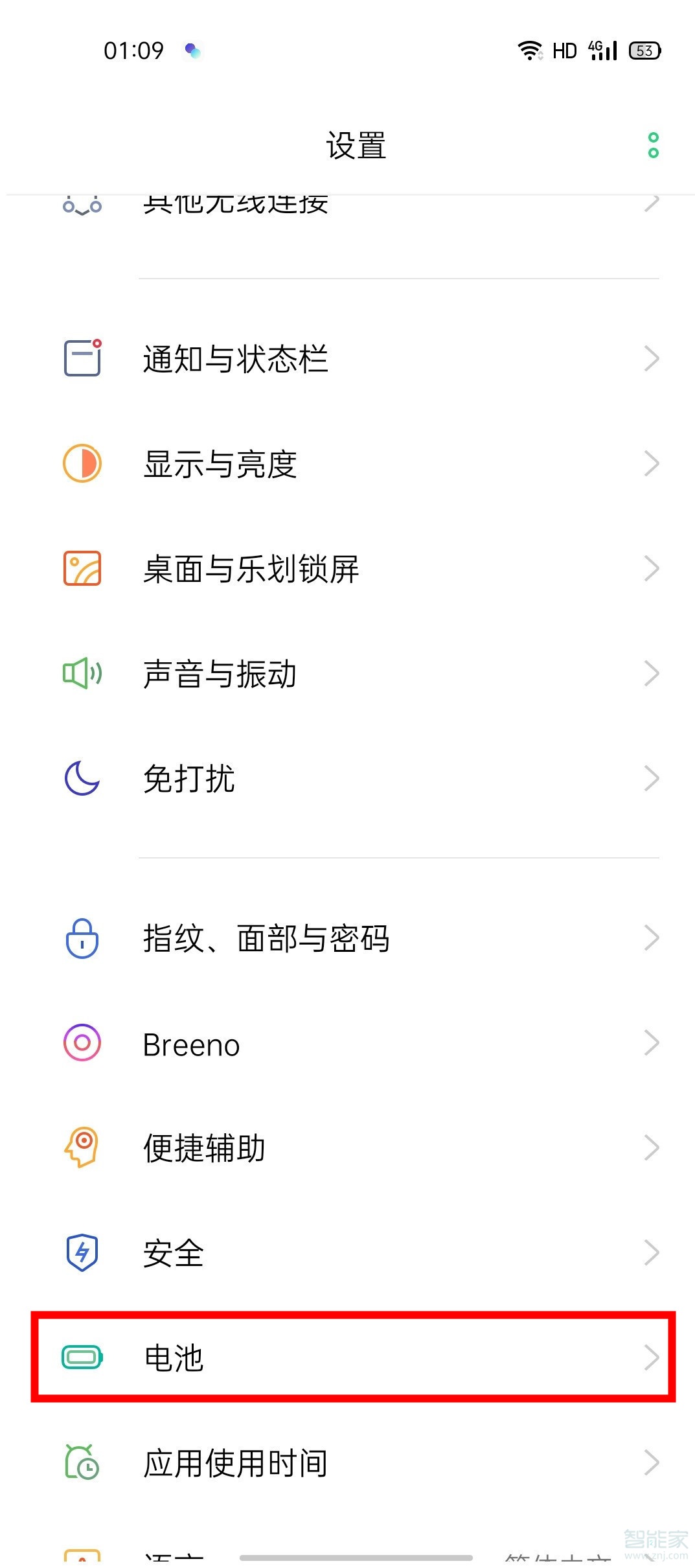The width and height of the screenshot is (695, 1568).
Task: Select the 显示与亮度 display brightness icon
Action: click(82, 463)
